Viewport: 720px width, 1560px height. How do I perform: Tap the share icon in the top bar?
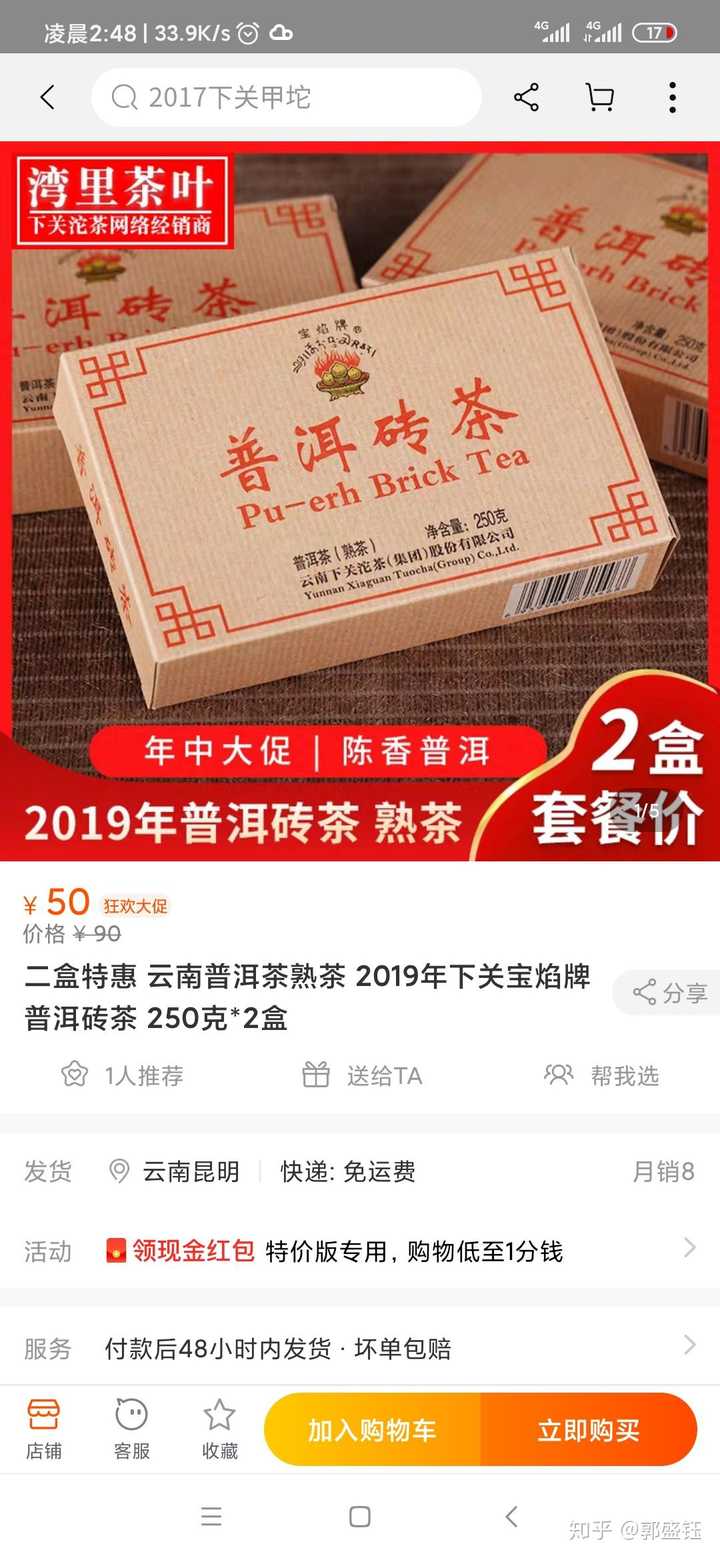click(526, 97)
